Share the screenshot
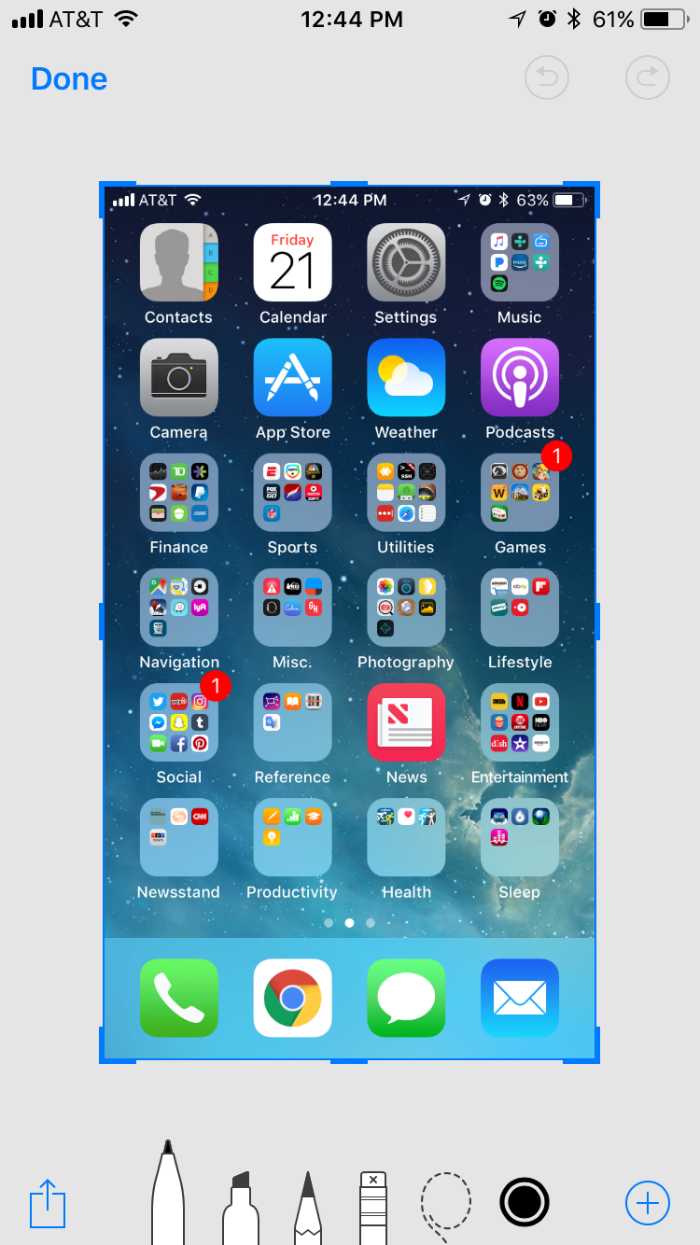The width and height of the screenshot is (700, 1245). 47,1203
